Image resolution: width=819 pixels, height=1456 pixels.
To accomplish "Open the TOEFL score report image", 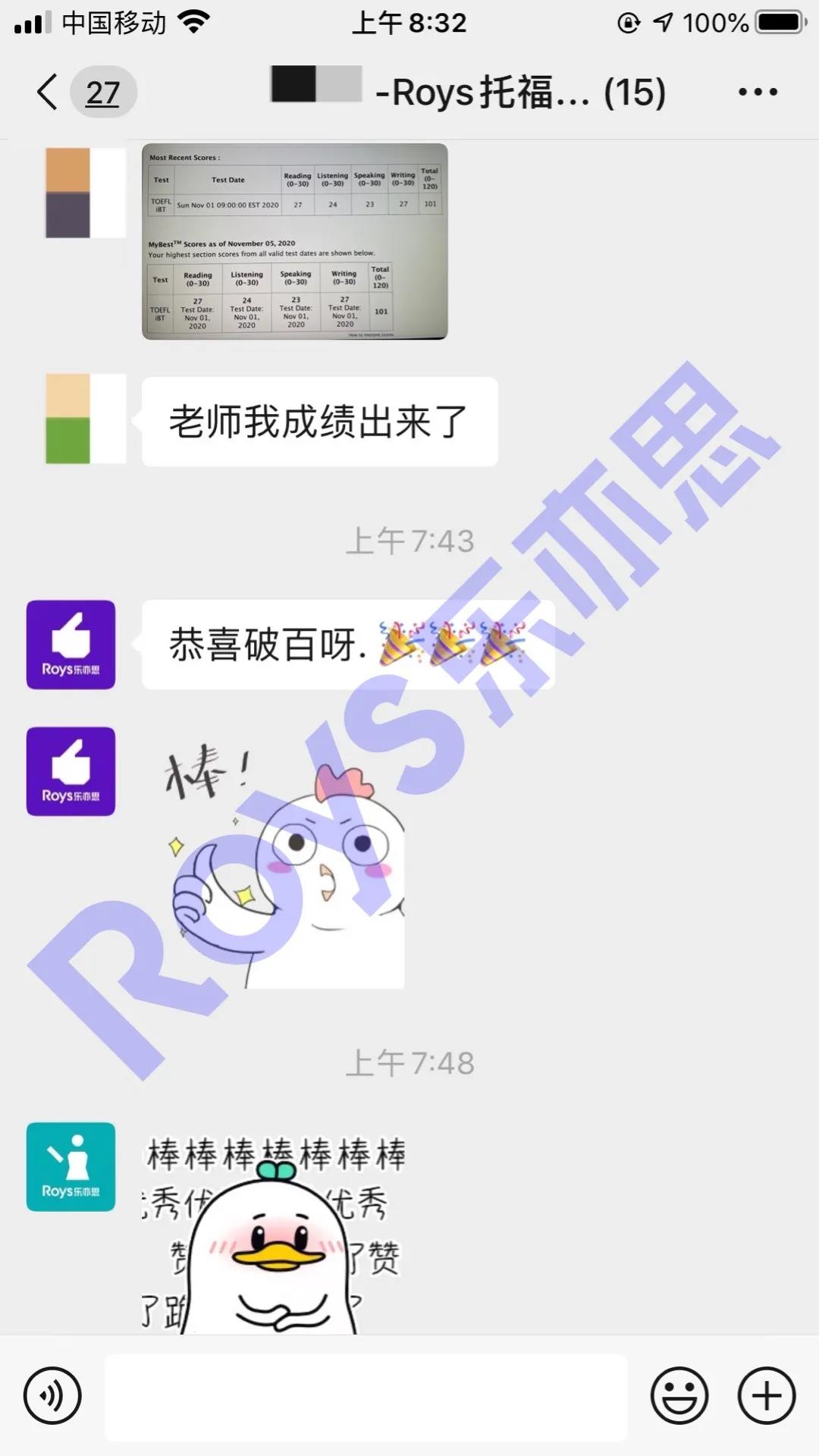I will pos(294,241).
